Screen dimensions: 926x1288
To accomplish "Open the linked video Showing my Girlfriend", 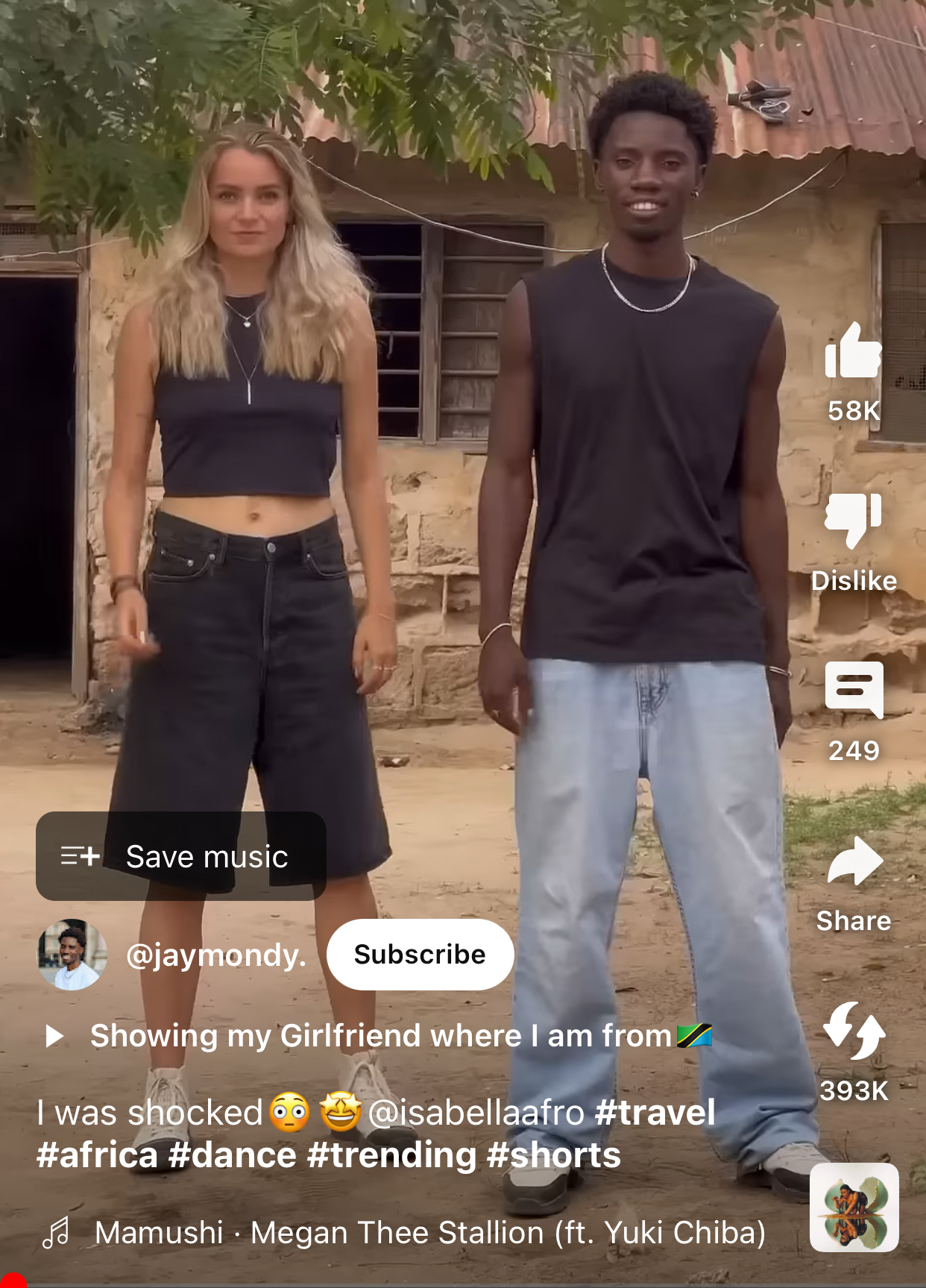I will (380, 1036).
